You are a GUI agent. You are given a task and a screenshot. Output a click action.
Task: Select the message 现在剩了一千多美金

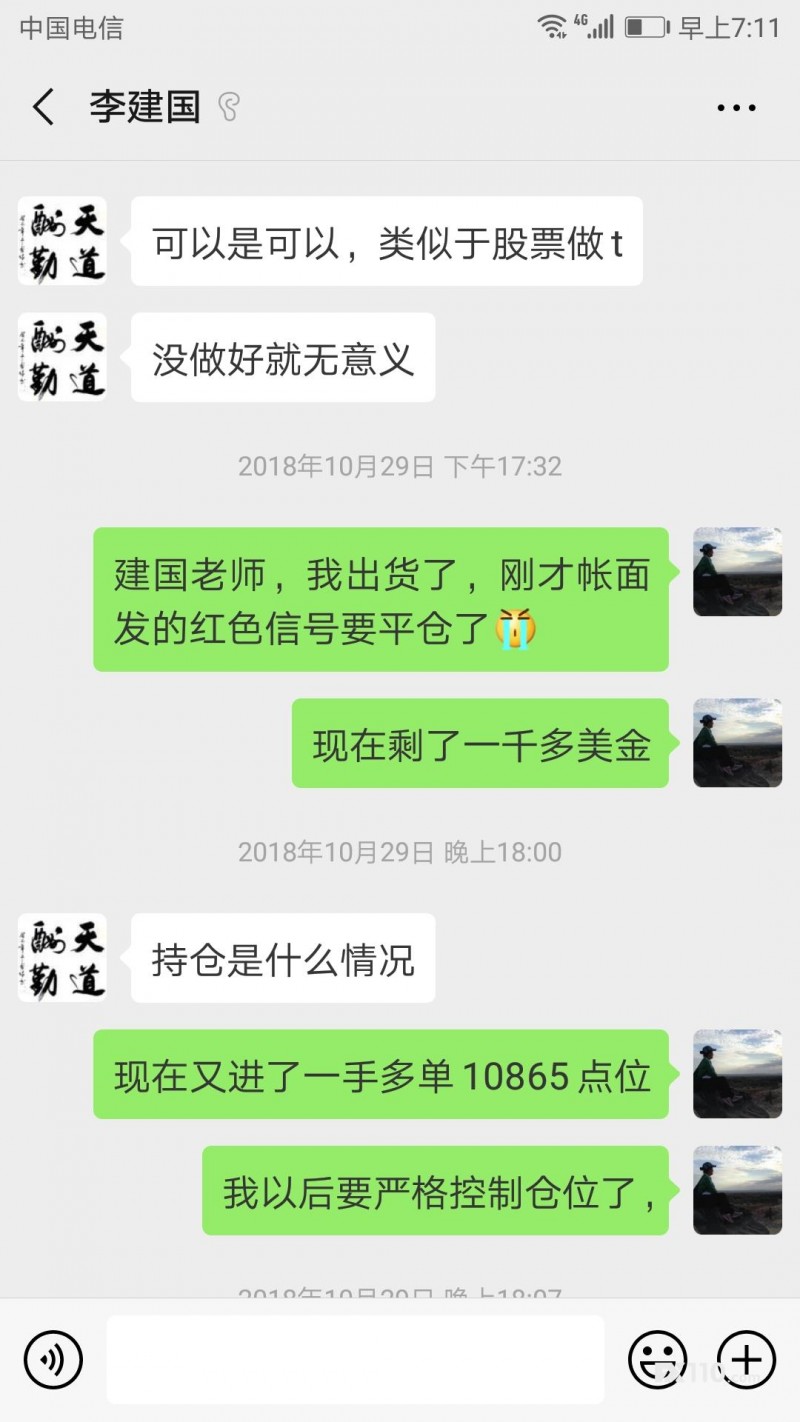point(481,744)
